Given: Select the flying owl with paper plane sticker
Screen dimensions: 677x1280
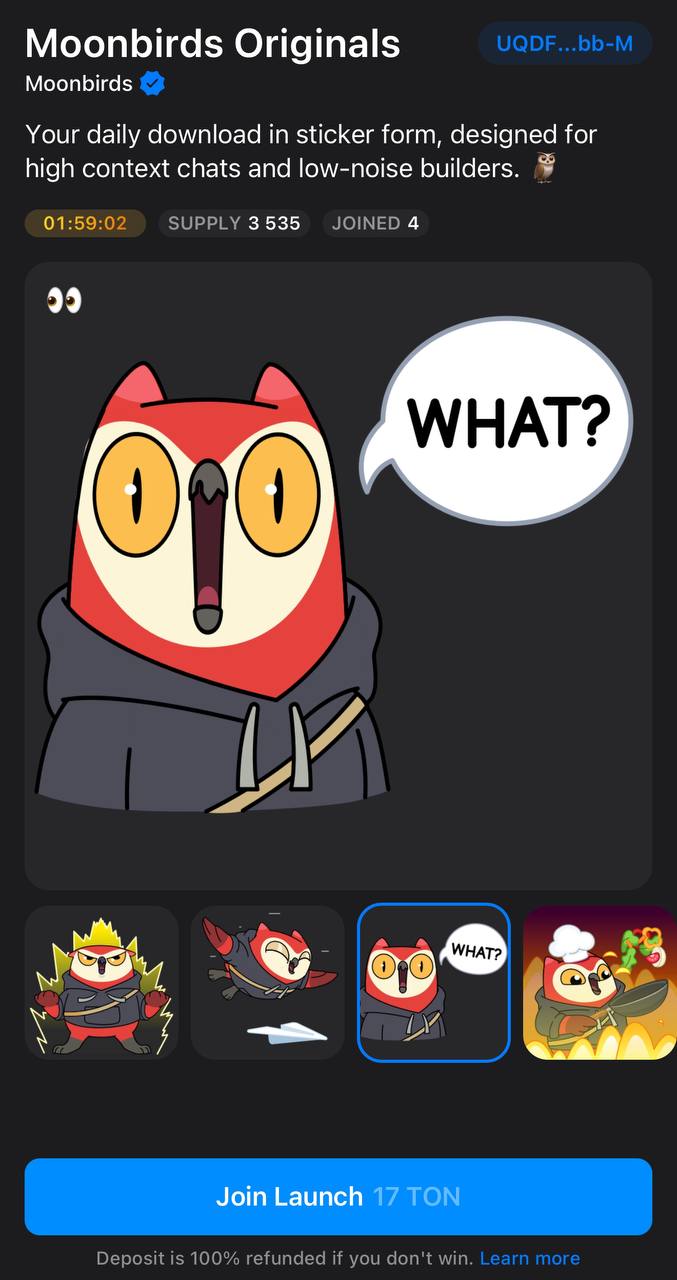Looking at the screenshot, I should pos(267,982).
